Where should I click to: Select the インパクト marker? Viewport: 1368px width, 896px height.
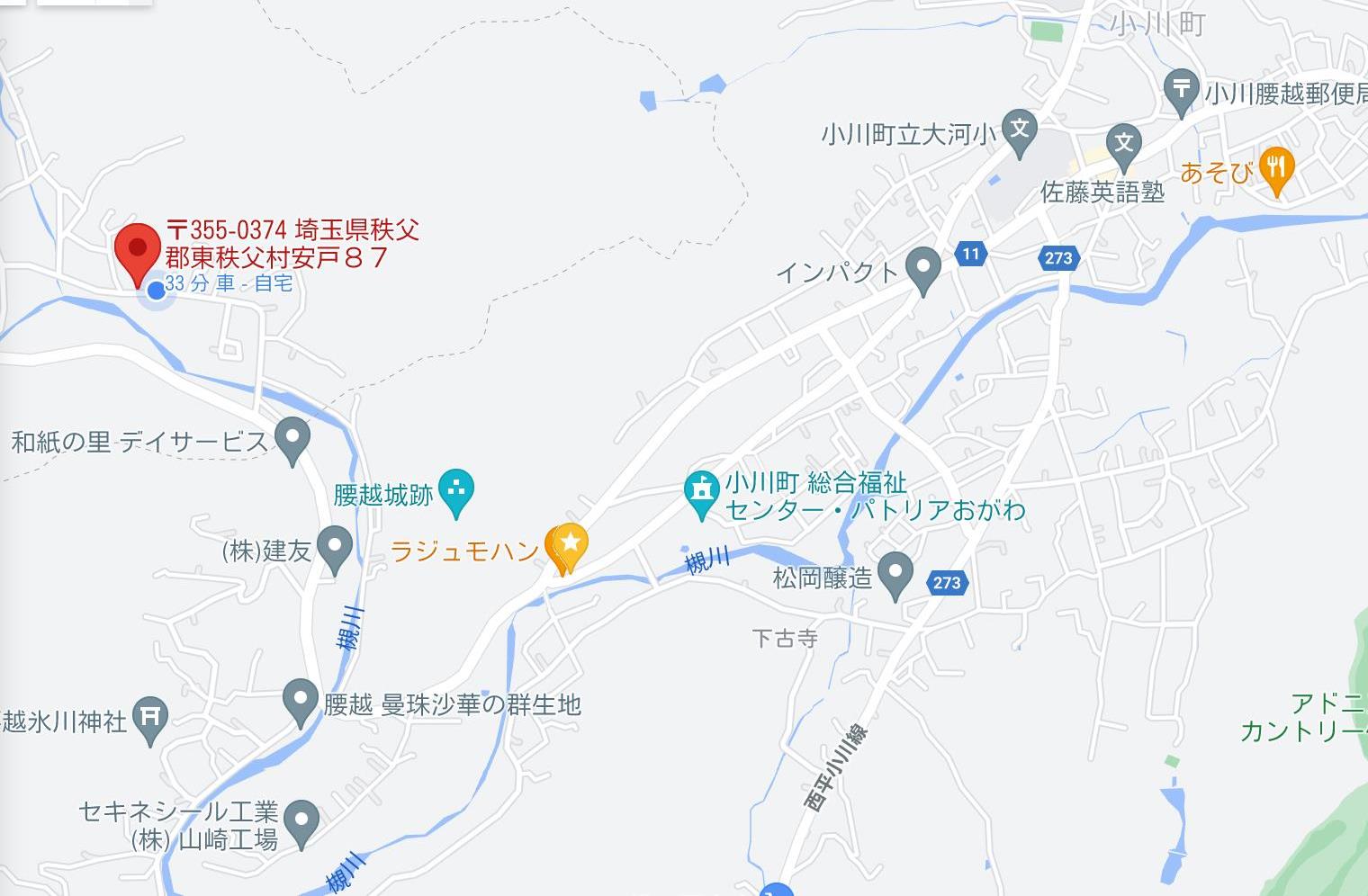pos(922,268)
